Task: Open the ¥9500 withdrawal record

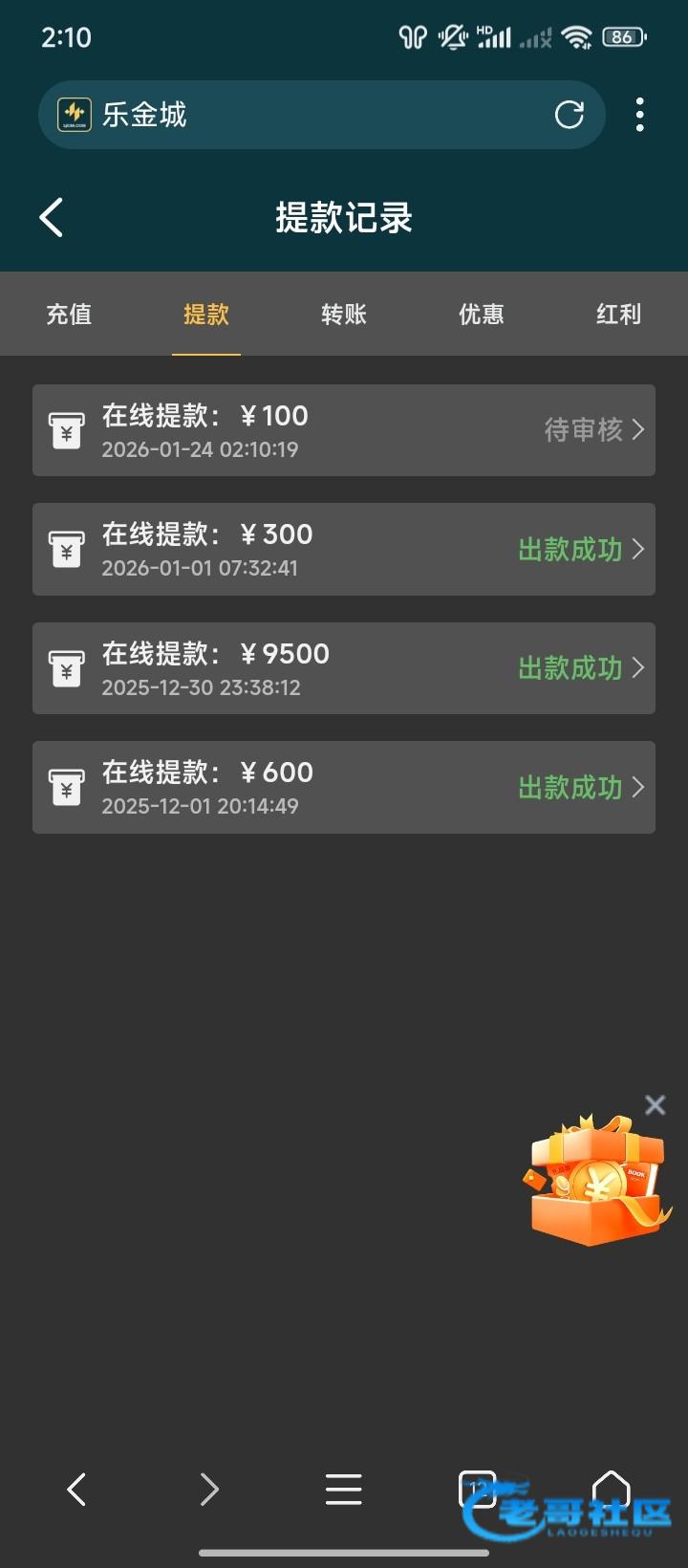Action: [344, 668]
